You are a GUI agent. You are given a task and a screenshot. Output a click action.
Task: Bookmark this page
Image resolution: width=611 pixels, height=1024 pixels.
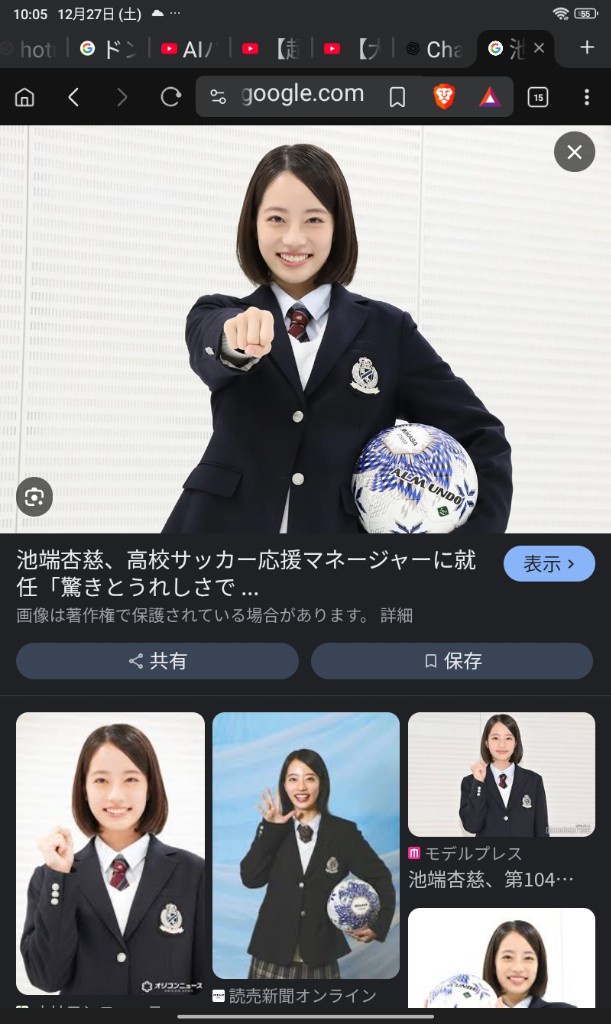(397, 97)
